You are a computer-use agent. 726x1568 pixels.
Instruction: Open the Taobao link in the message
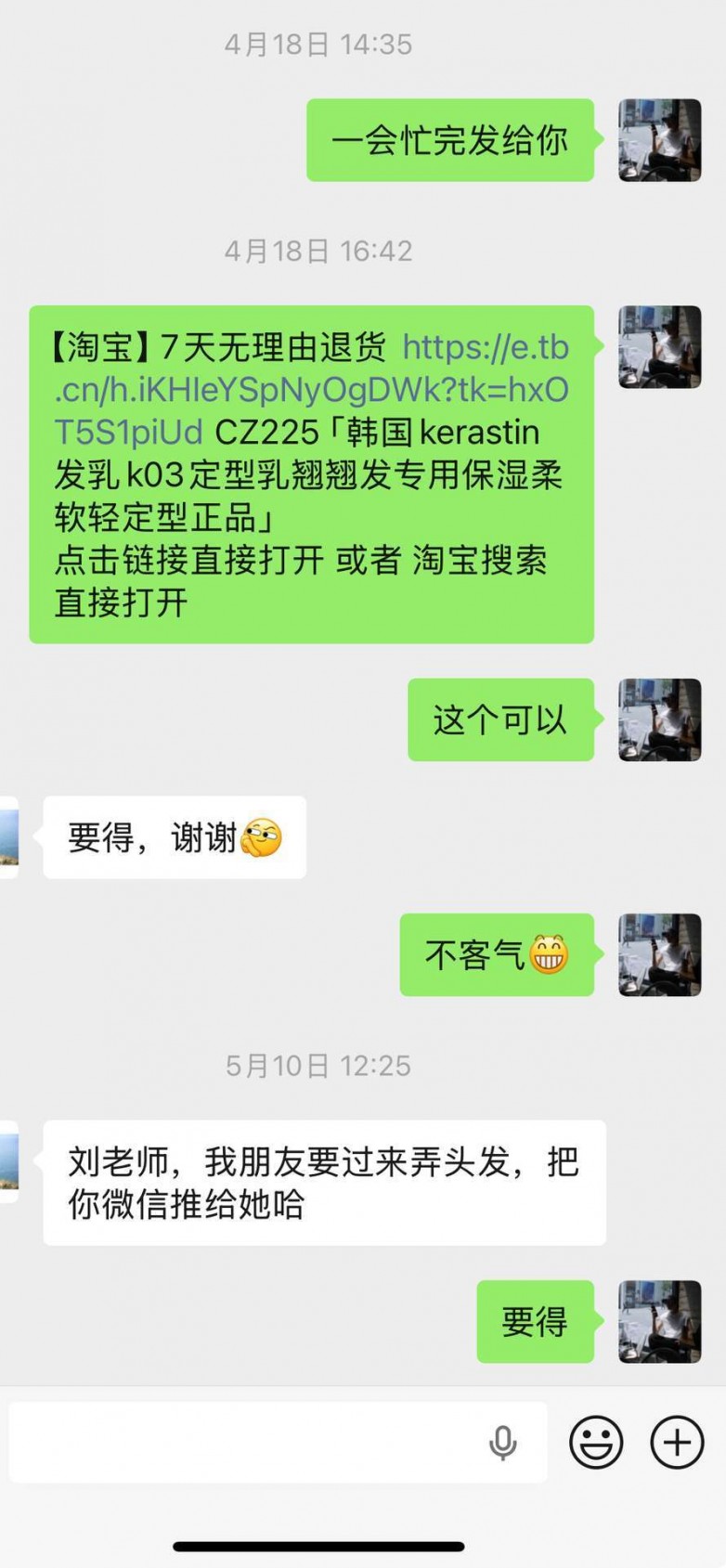coord(311,390)
